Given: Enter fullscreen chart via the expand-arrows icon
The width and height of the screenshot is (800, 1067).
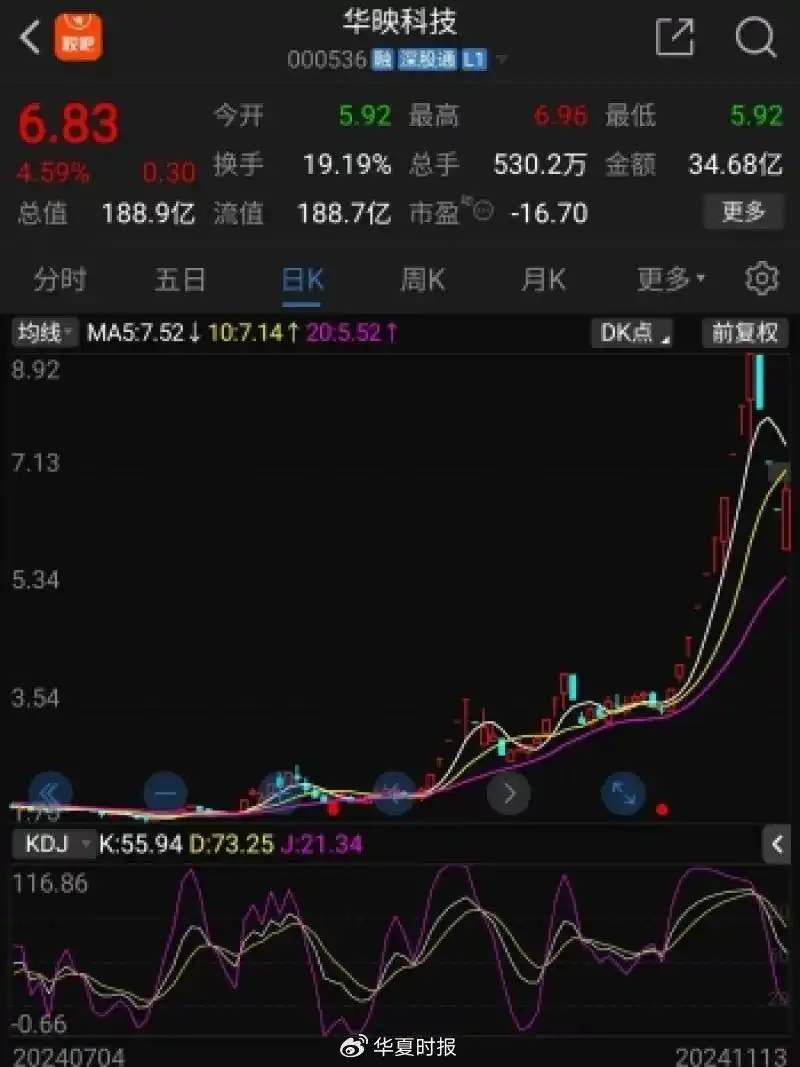Looking at the screenshot, I should pos(623,793).
